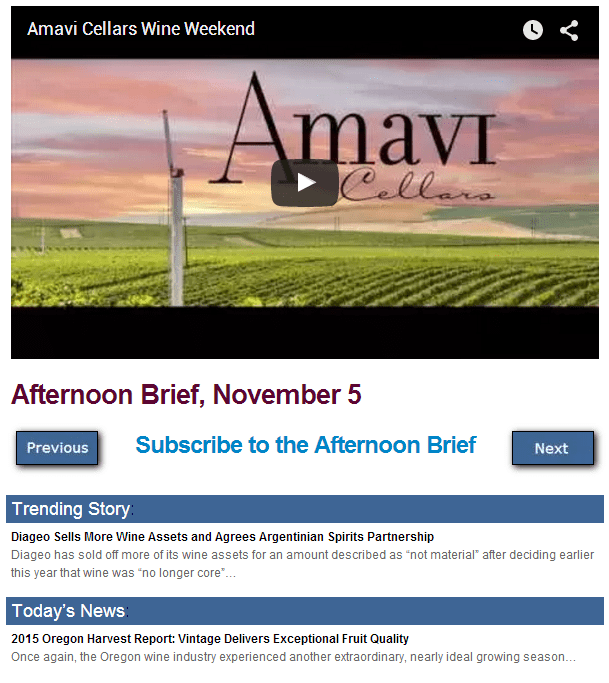Open the Amavi Cellars Wine Weekend title

141,29
